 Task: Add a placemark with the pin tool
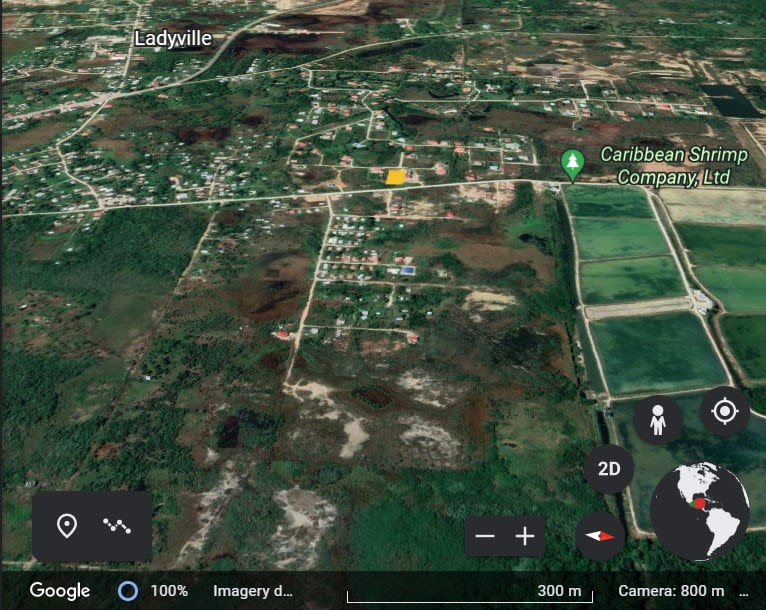(x=67, y=525)
